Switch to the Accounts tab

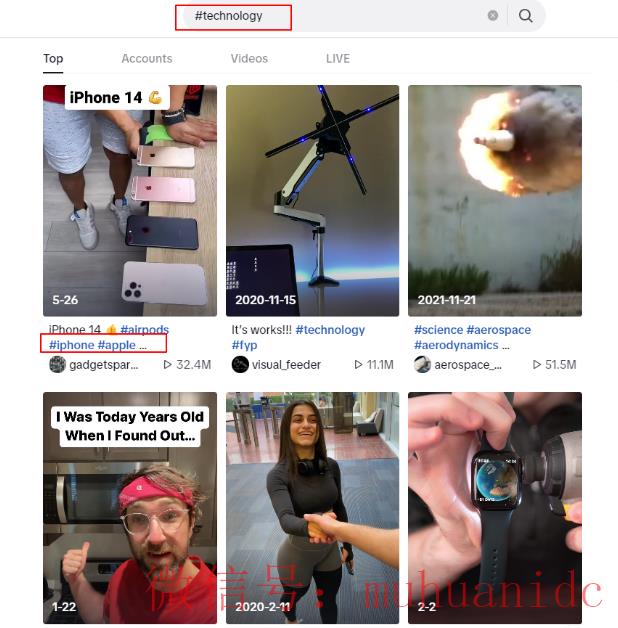coord(147,59)
